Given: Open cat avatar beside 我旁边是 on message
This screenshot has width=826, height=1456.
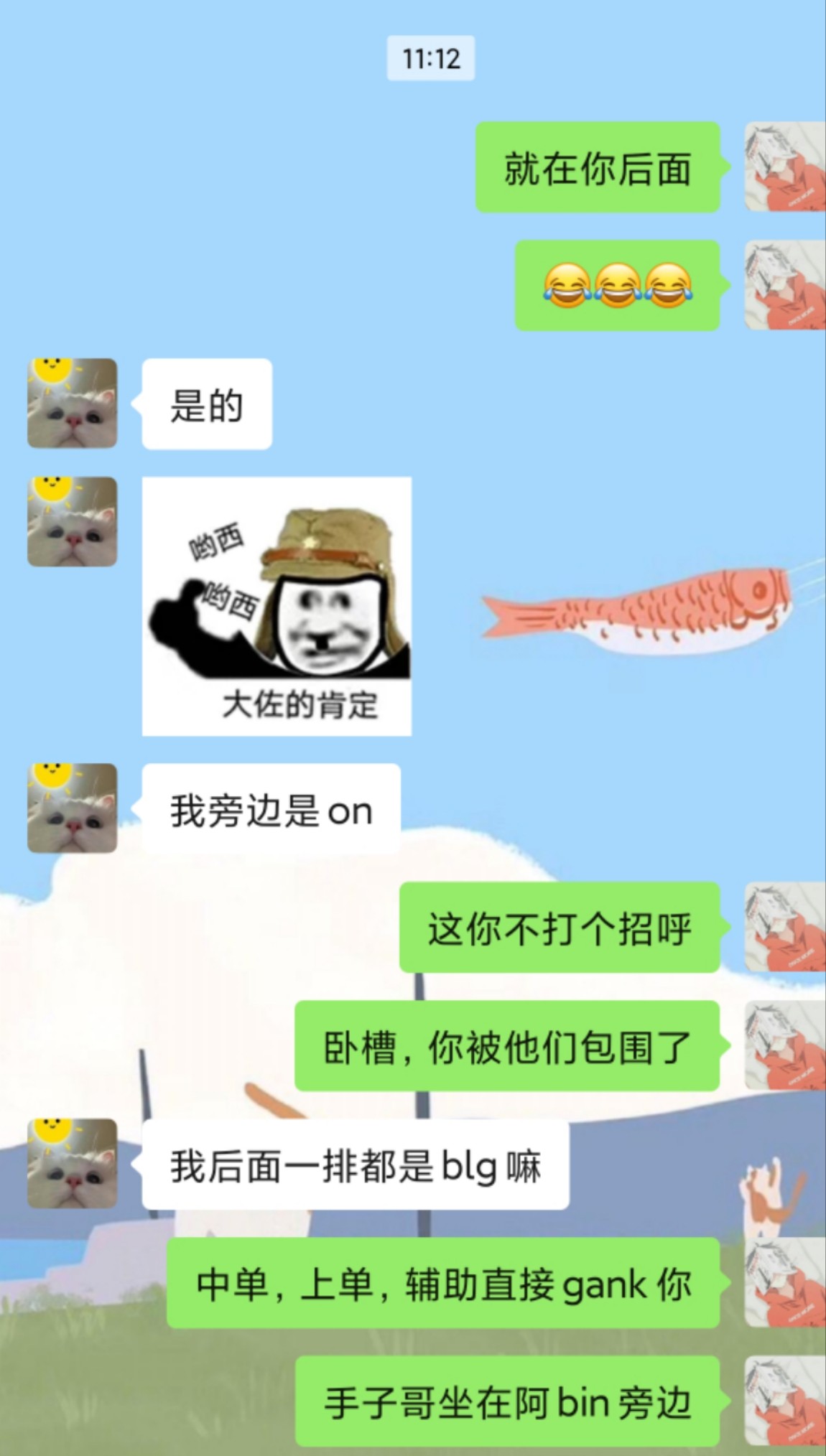Looking at the screenshot, I should [x=72, y=808].
